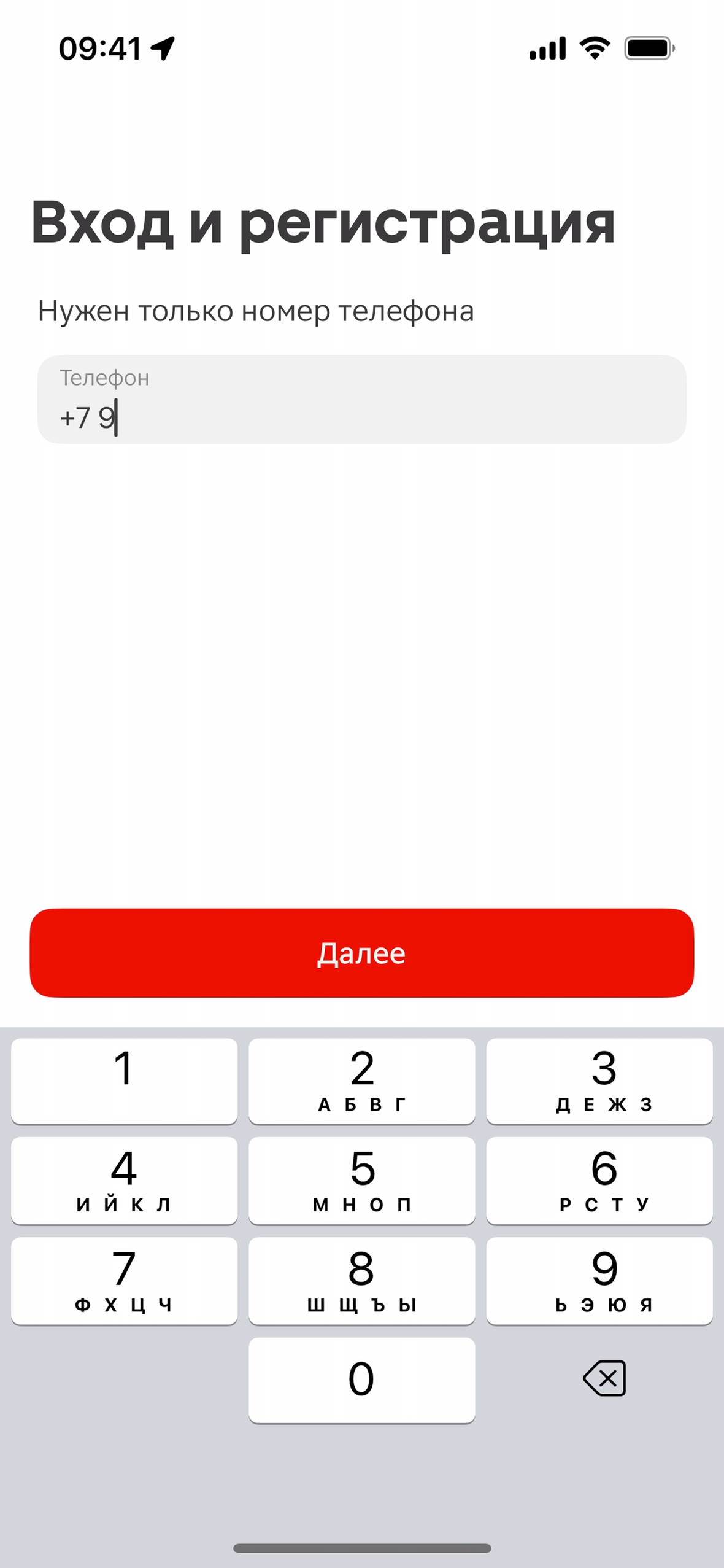Type digit 0 on the keypad
724x1568 pixels.
[361, 1380]
